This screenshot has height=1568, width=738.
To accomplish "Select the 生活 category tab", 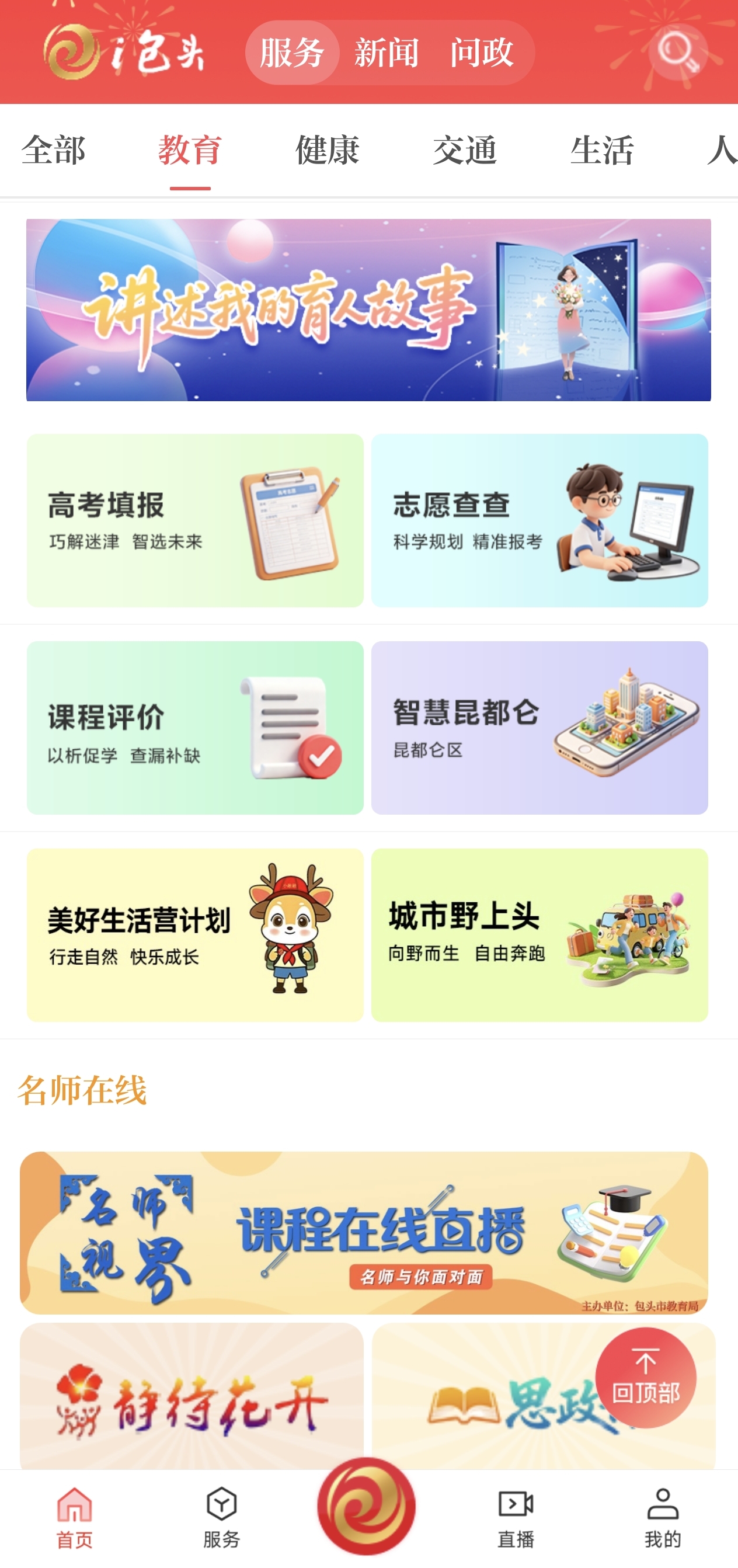I will (602, 150).
